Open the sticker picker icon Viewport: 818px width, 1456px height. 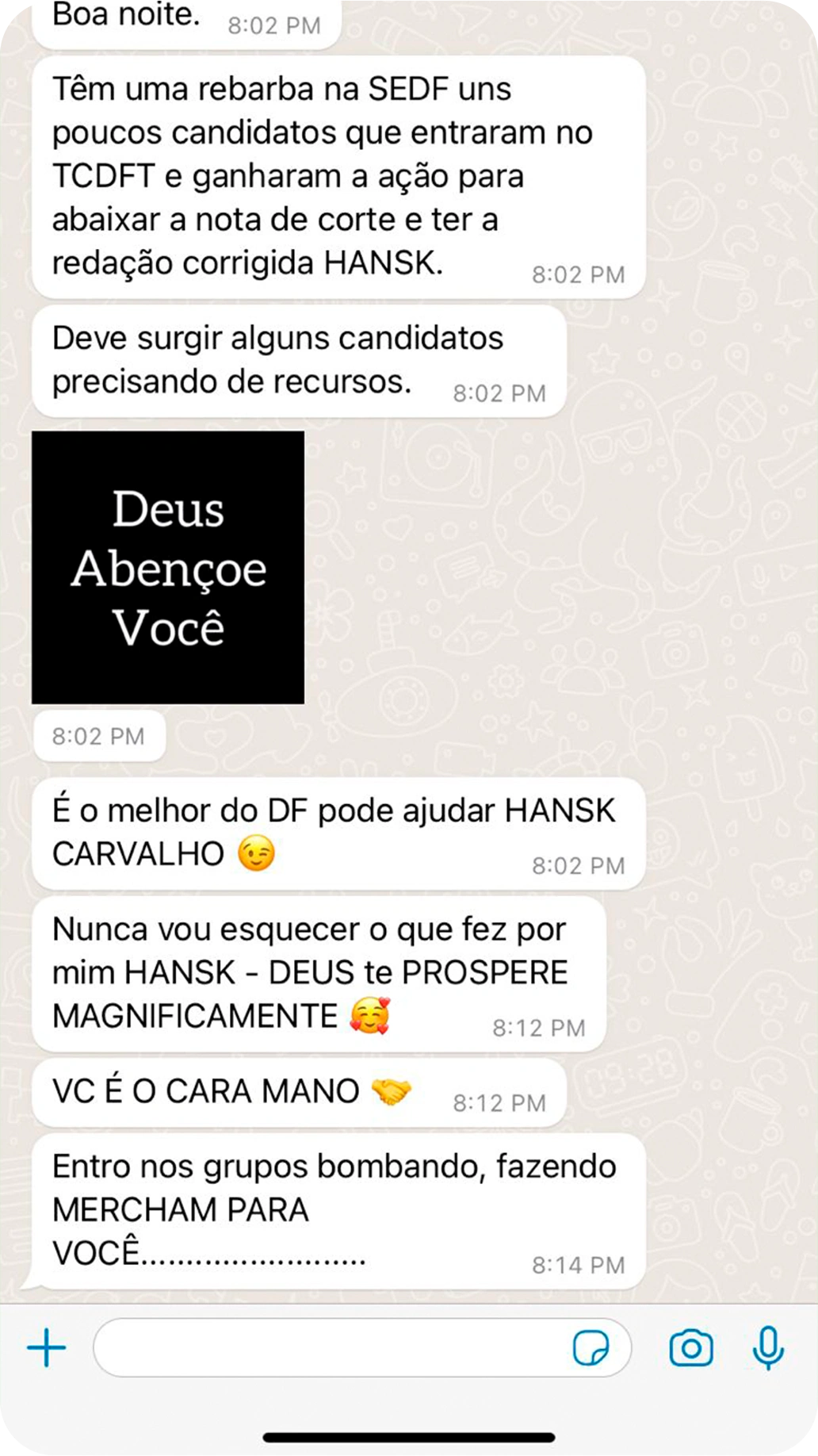coord(591,1347)
